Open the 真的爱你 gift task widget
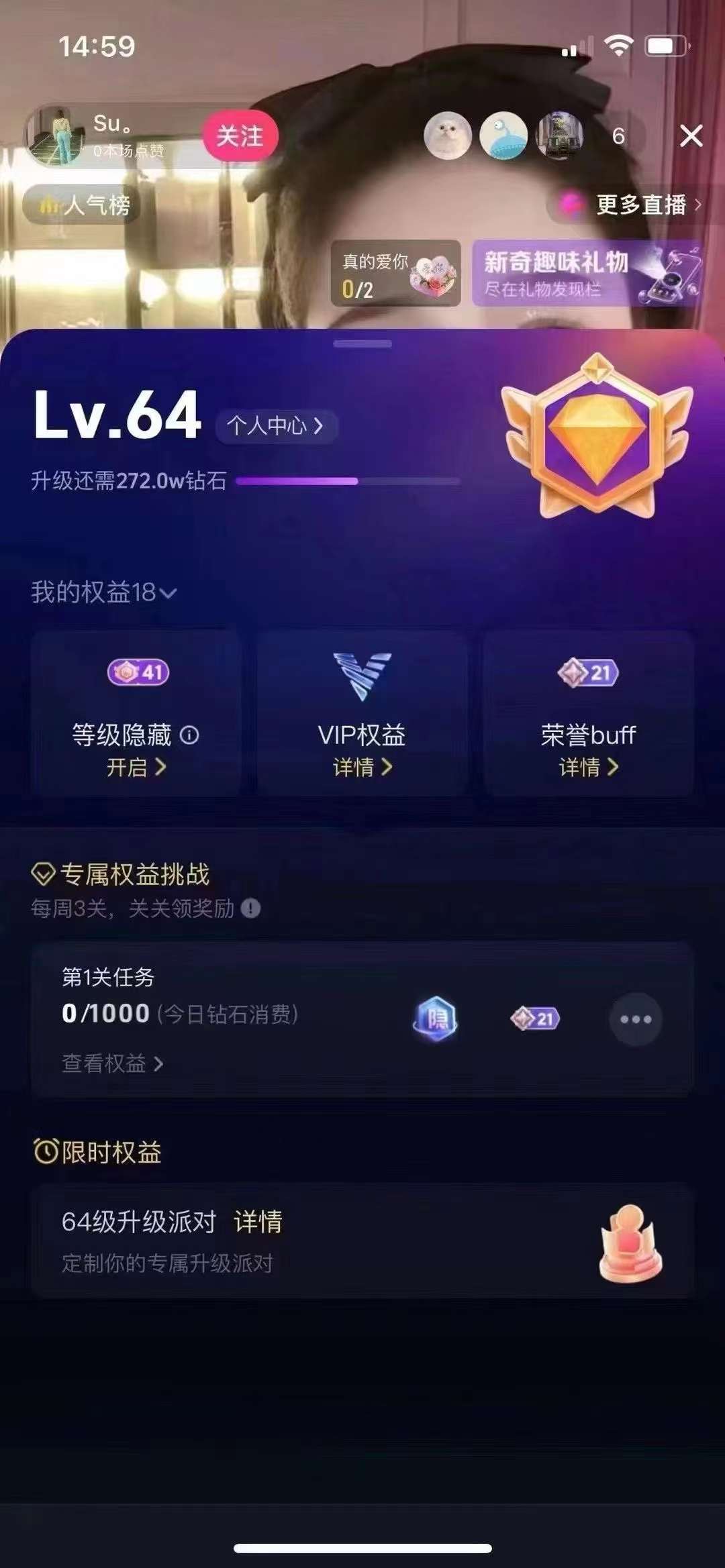The height and width of the screenshot is (1568, 725). tap(395, 274)
